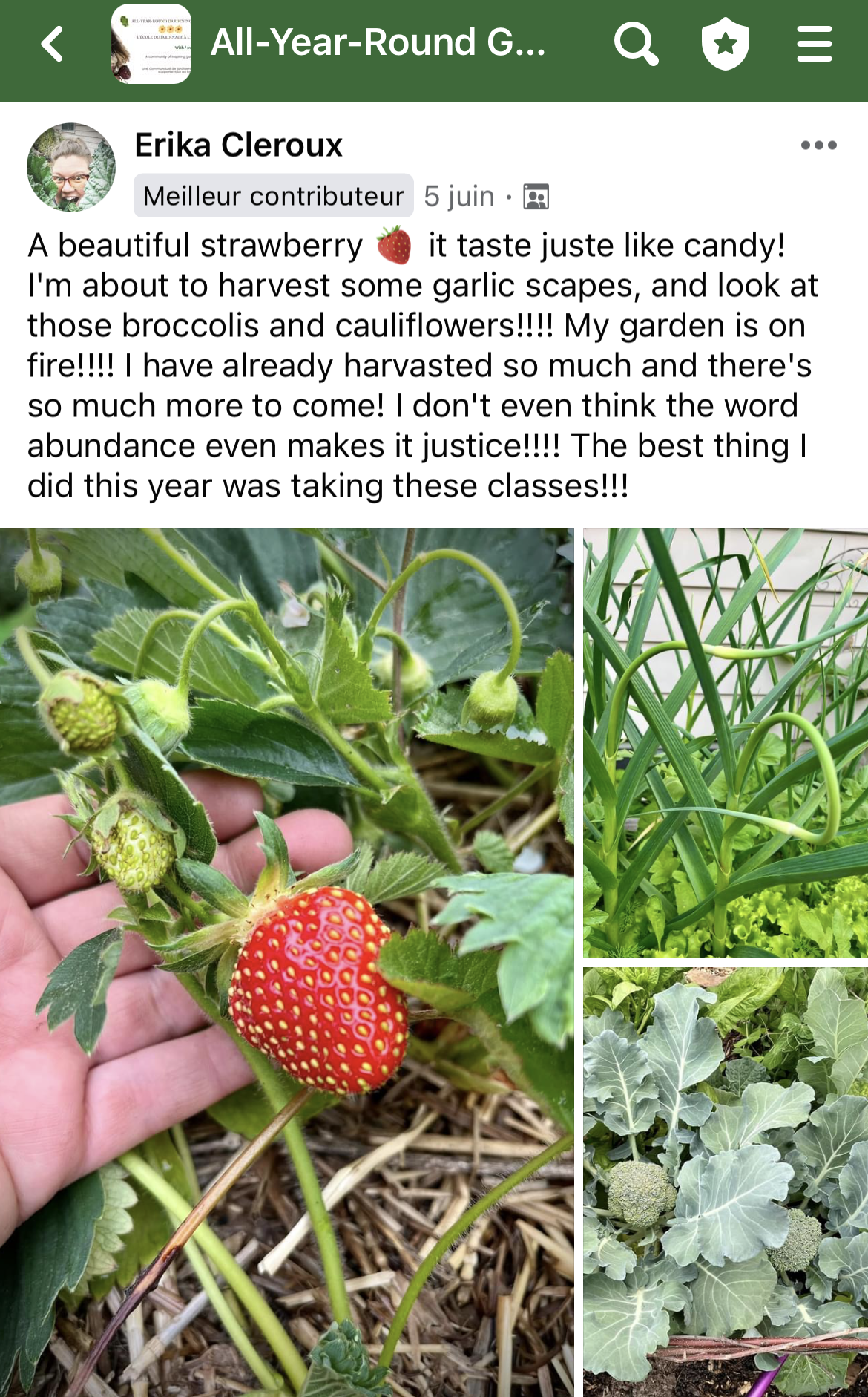Image resolution: width=868 pixels, height=1397 pixels.
Task: Open the shield star badge icon
Action: [x=725, y=44]
